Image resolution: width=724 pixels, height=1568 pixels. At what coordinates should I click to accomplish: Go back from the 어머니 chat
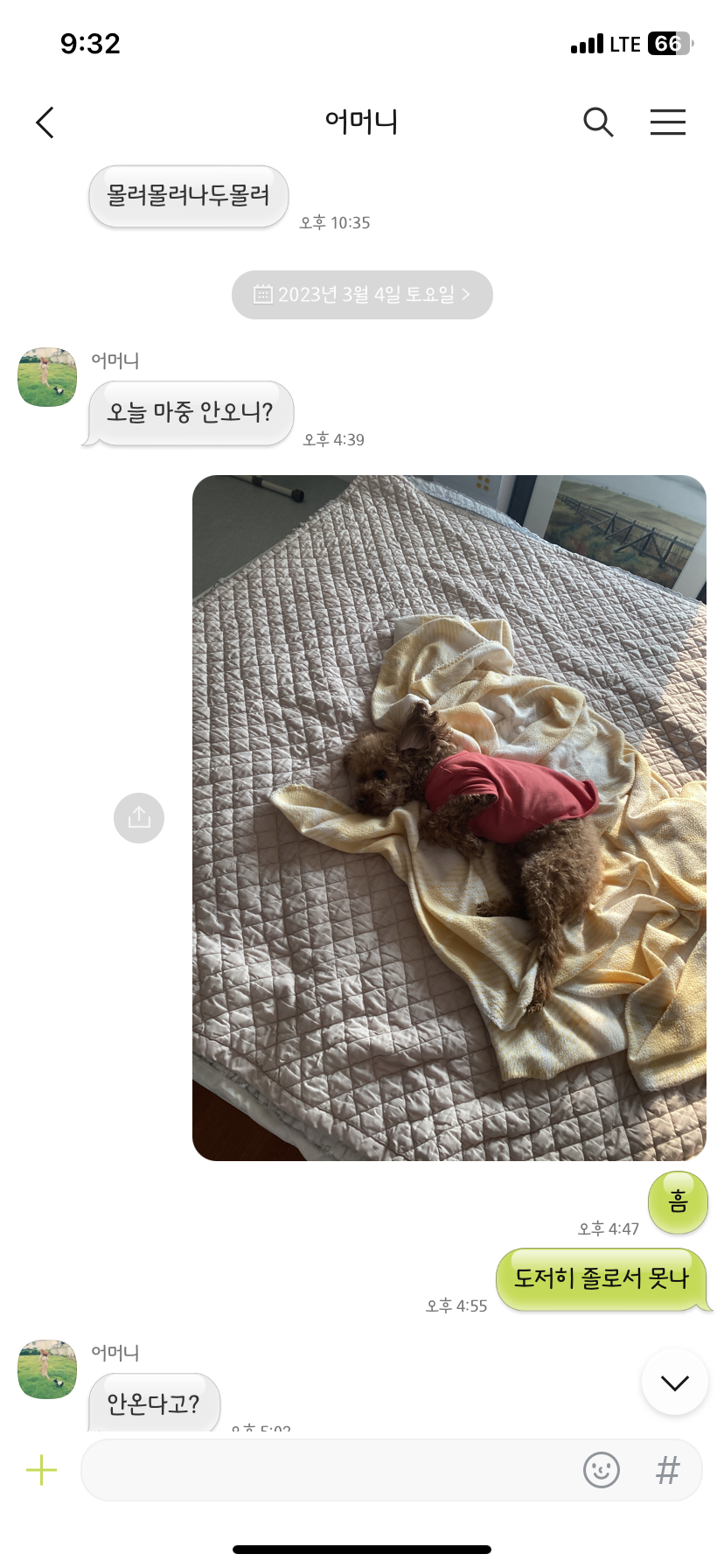coord(45,122)
